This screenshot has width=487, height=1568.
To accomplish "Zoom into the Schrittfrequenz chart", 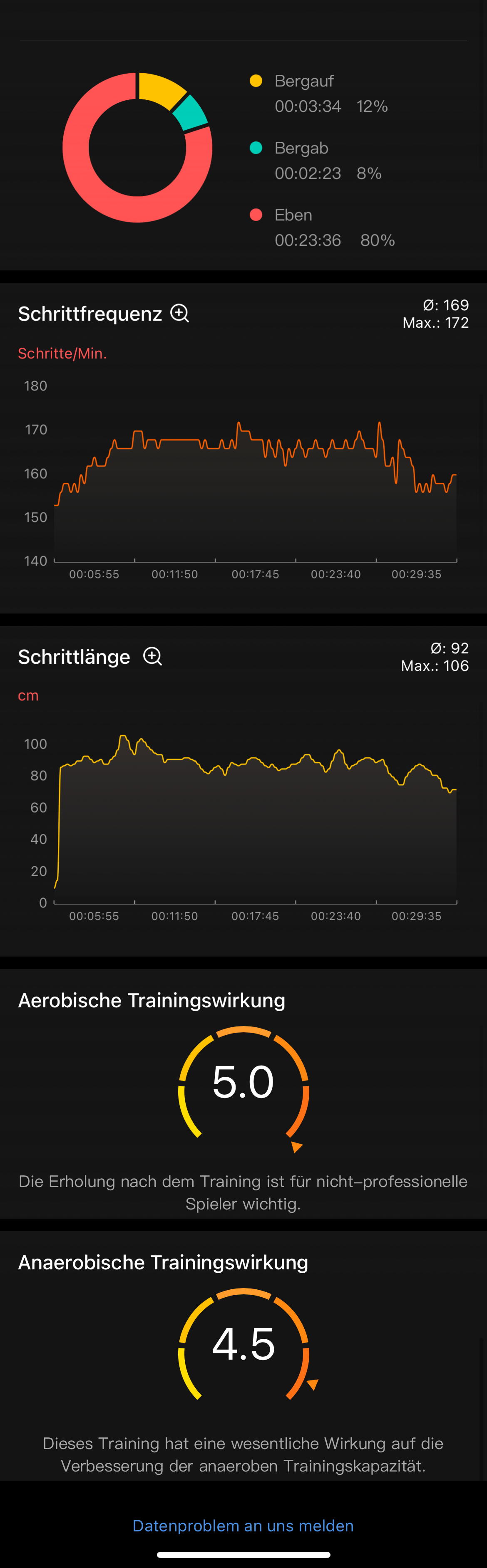I will [179, 314].
